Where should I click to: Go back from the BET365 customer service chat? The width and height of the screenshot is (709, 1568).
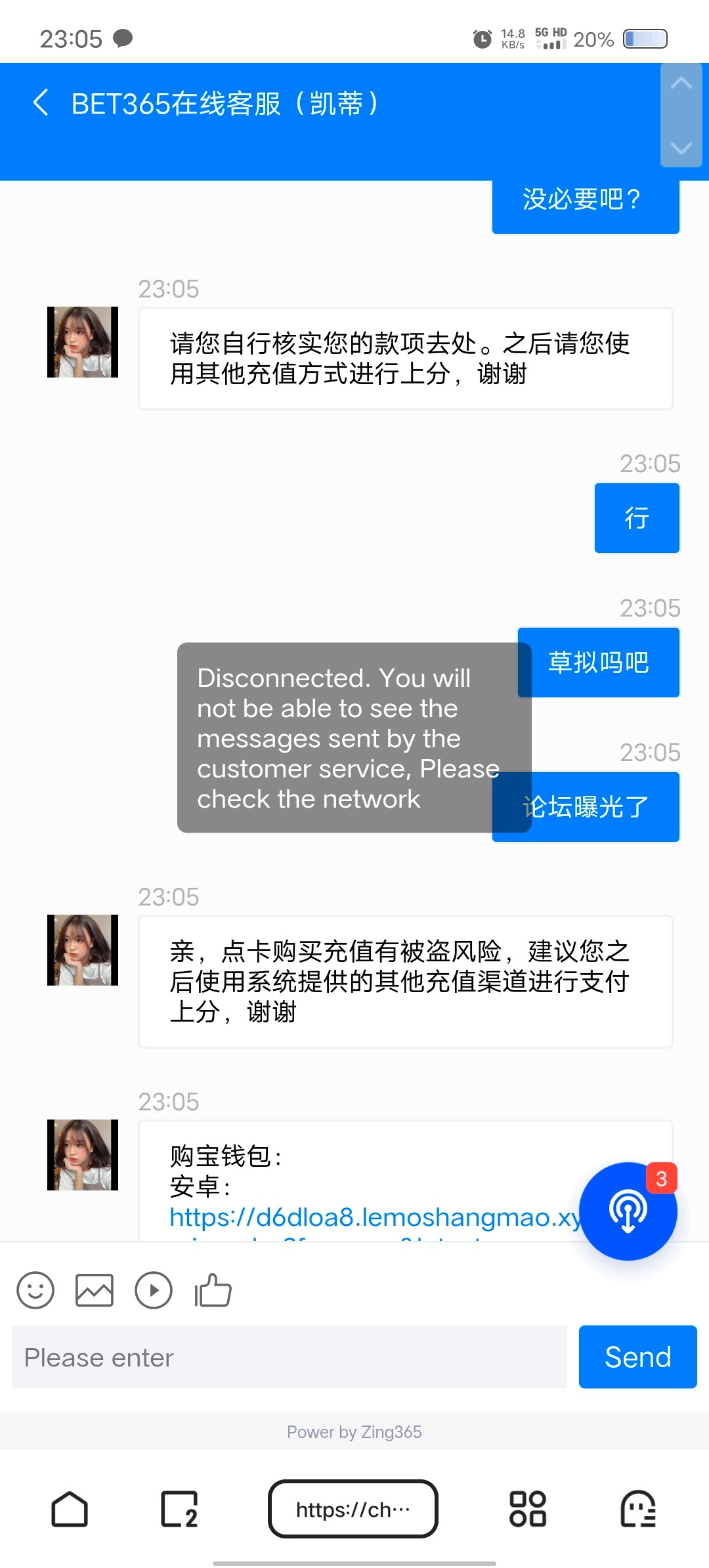coord(41,103)
